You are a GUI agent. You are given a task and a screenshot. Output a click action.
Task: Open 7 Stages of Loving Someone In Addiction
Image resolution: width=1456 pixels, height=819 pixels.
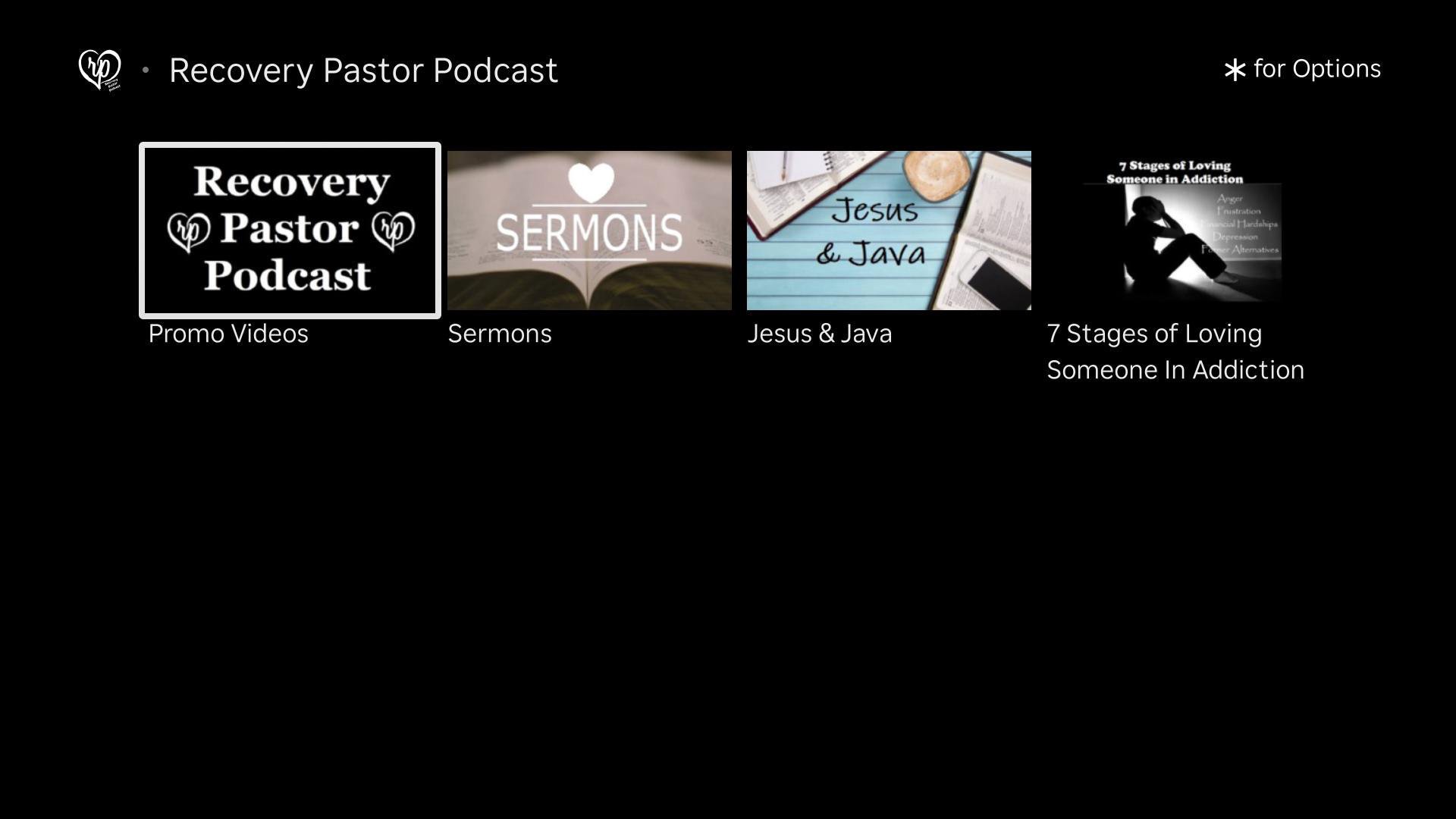coord(1181,231)
